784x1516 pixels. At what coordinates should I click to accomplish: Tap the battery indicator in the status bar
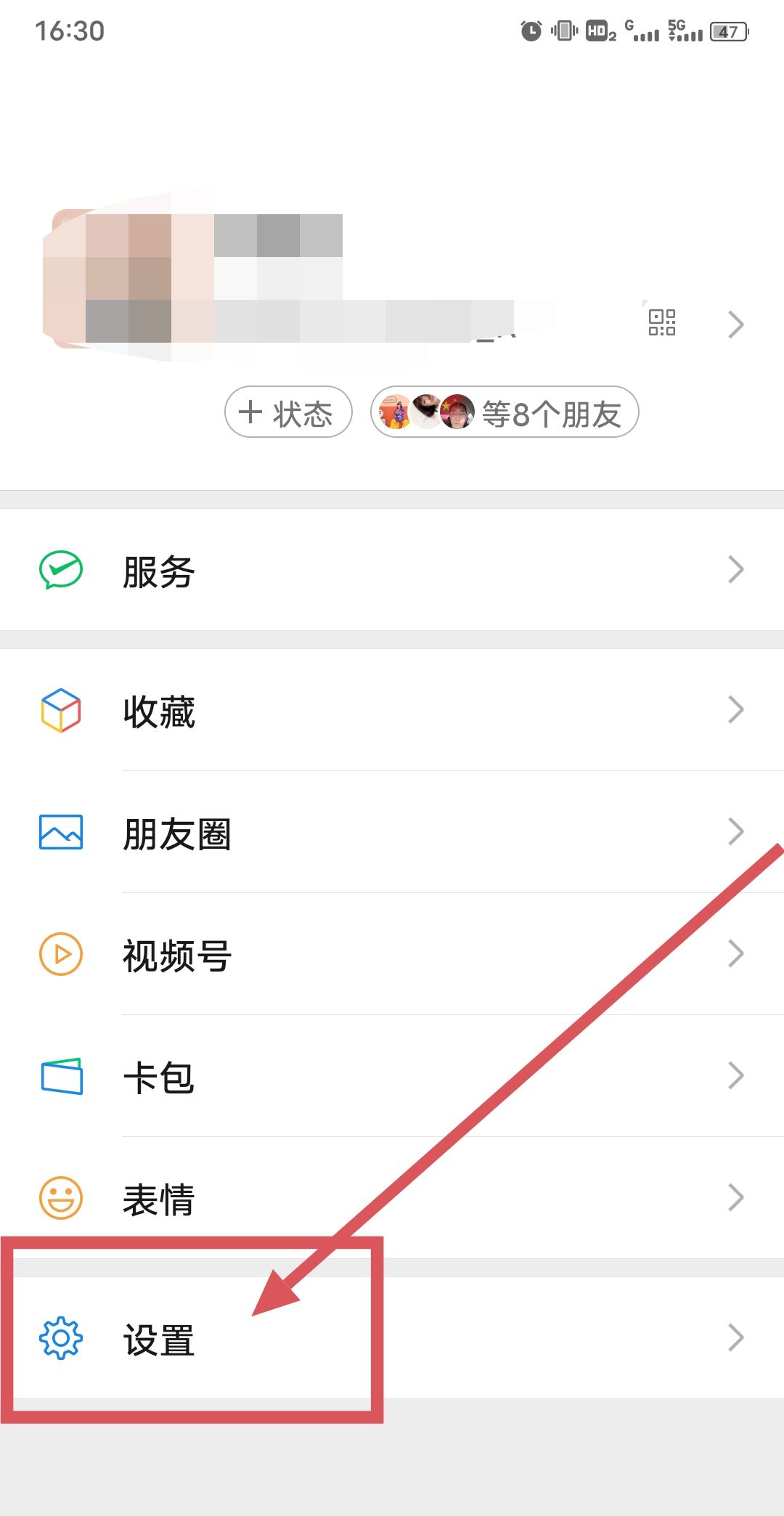click(729, 32)
